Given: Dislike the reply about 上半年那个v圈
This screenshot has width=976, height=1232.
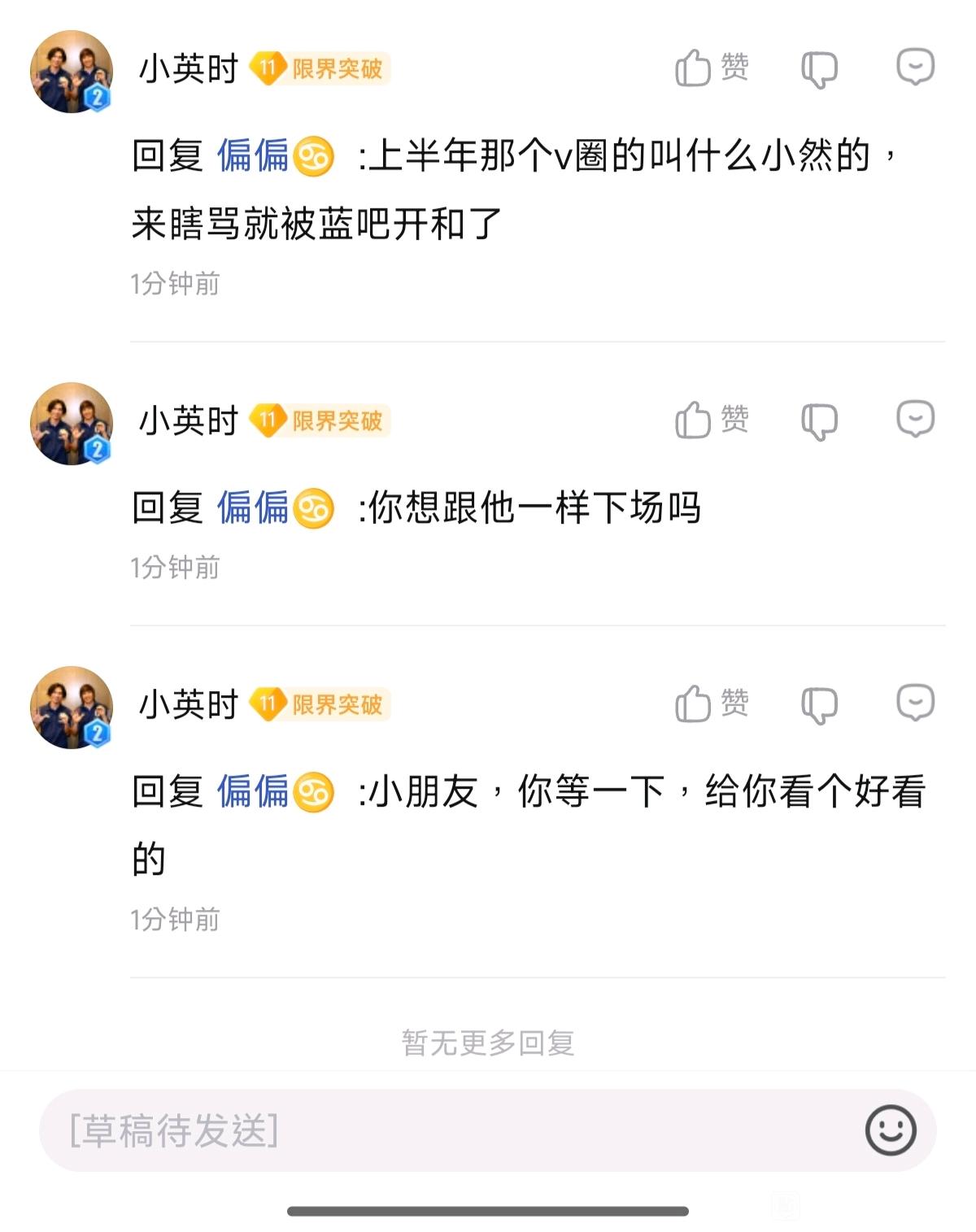Looking at the screenshot, I should (819, 69).
